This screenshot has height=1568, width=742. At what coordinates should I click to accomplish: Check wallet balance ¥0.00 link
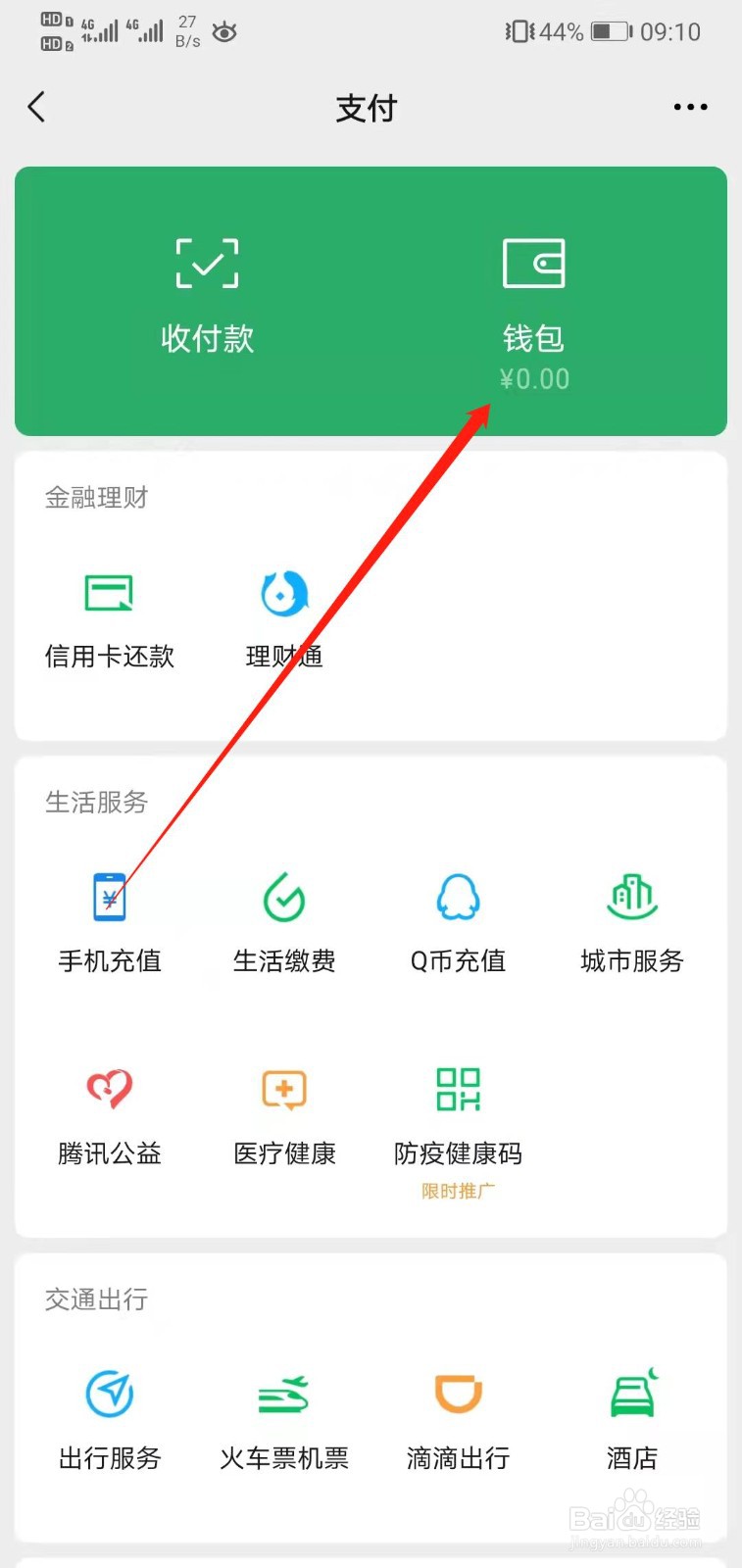pos(535,378)
